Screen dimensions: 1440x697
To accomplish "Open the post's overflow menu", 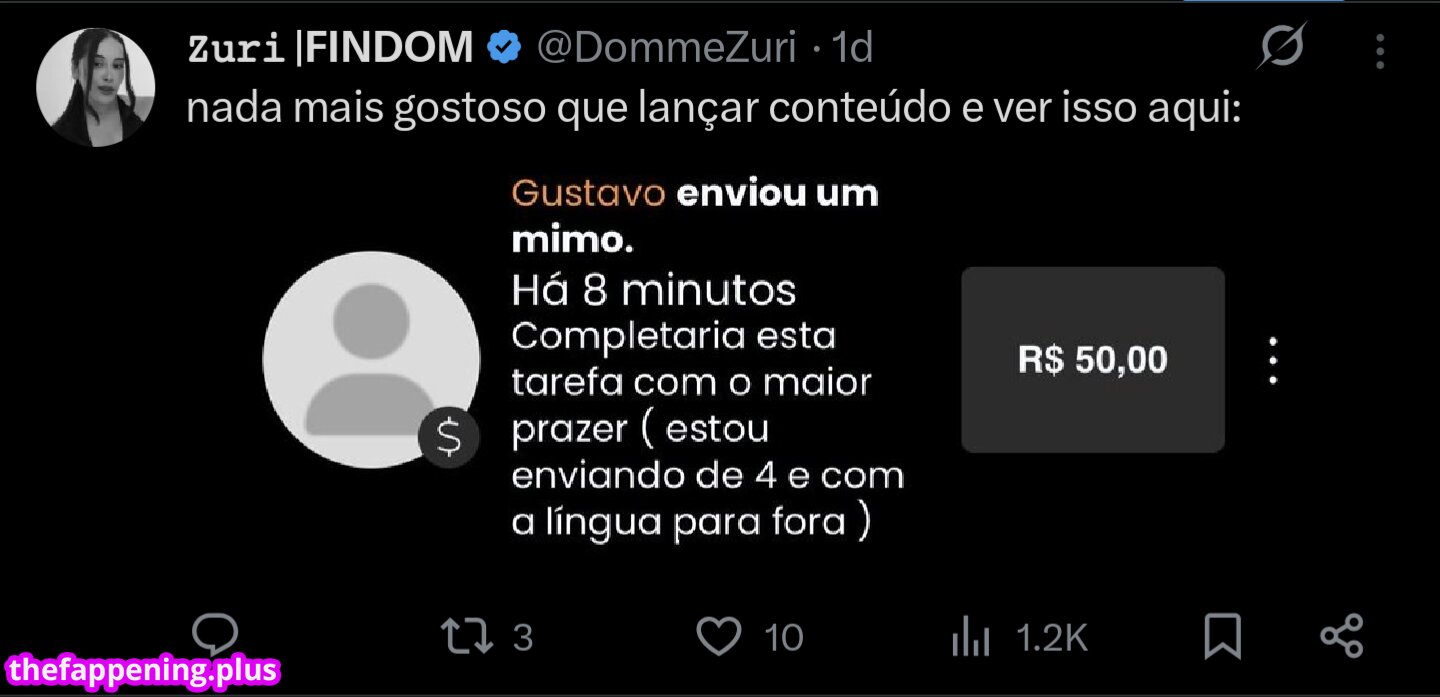I will pyautogui.click(x=1379, y=50).
